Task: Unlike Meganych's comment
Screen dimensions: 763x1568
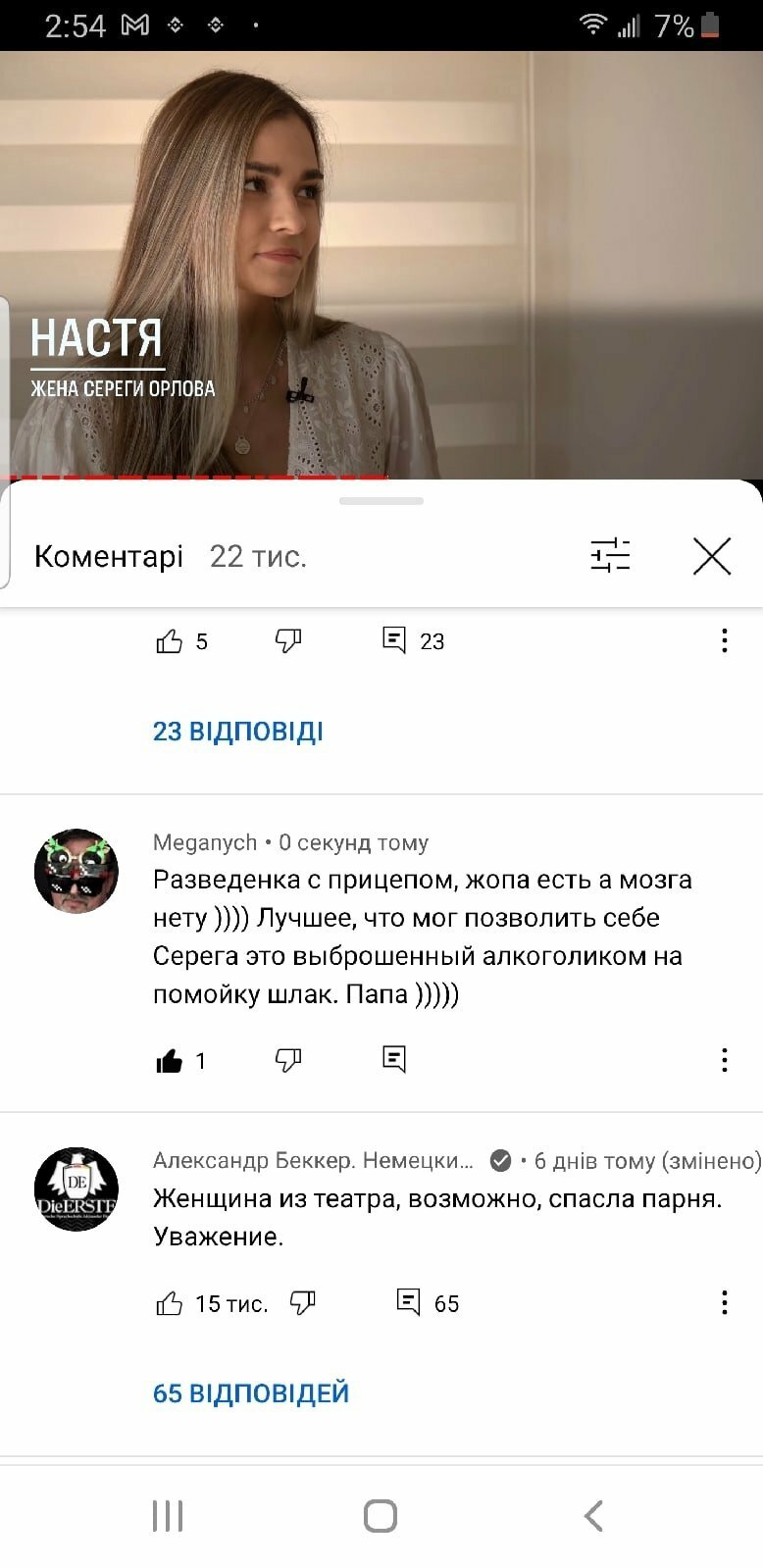Action: [170, 1060]
